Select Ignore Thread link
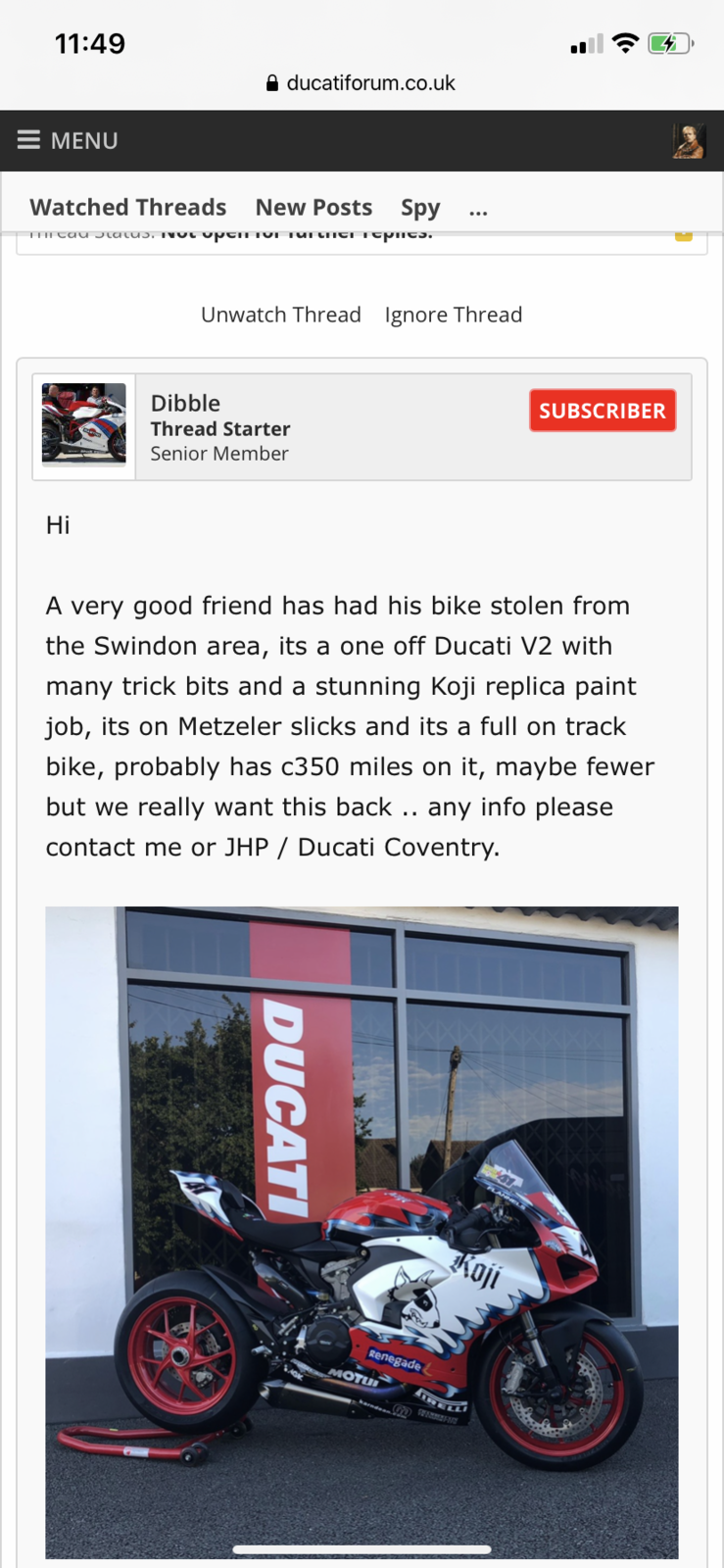This screenshot has width=724, height=1568. coord(454,315)
